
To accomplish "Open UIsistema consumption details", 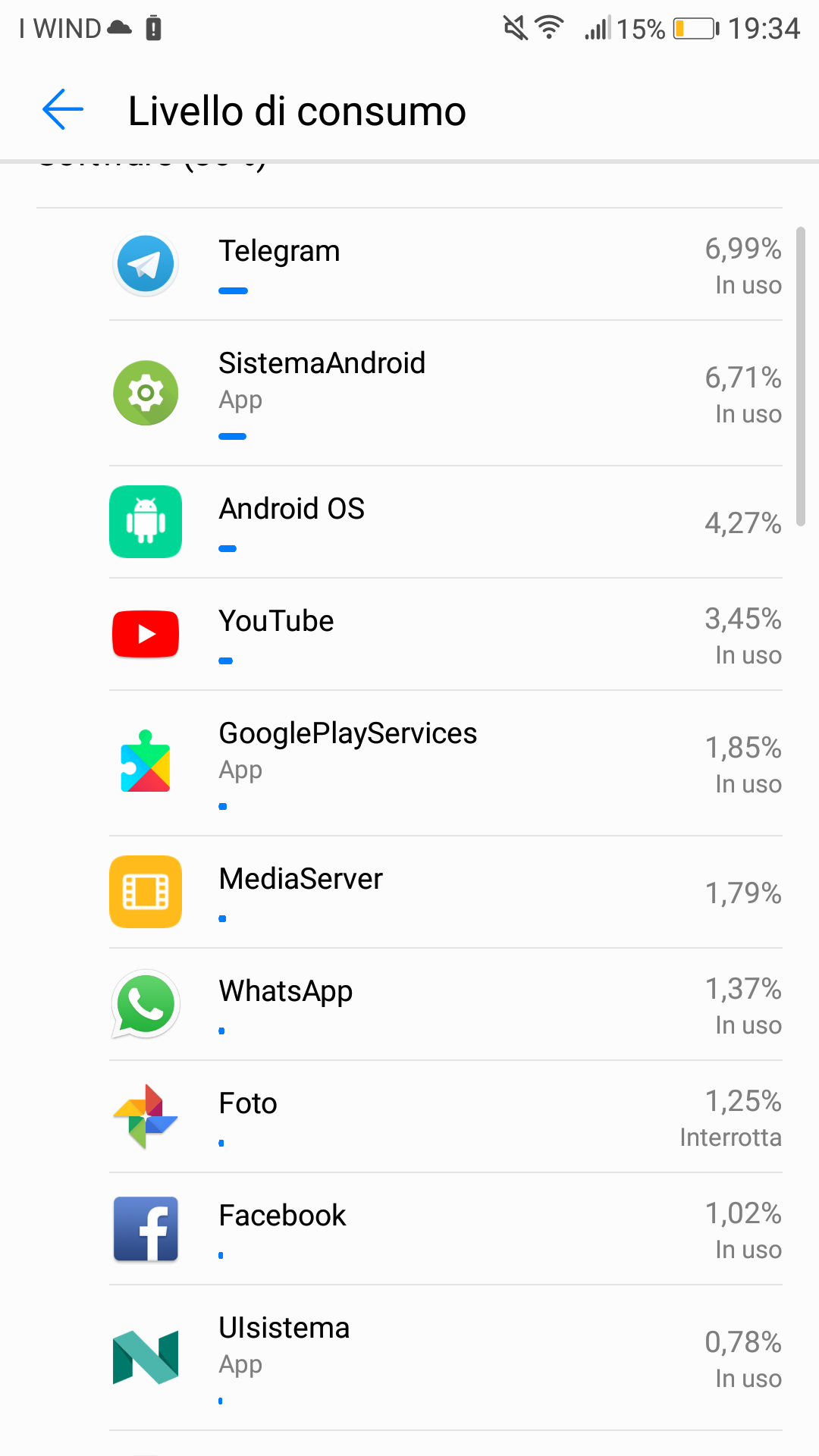I will pos(446,1357).
